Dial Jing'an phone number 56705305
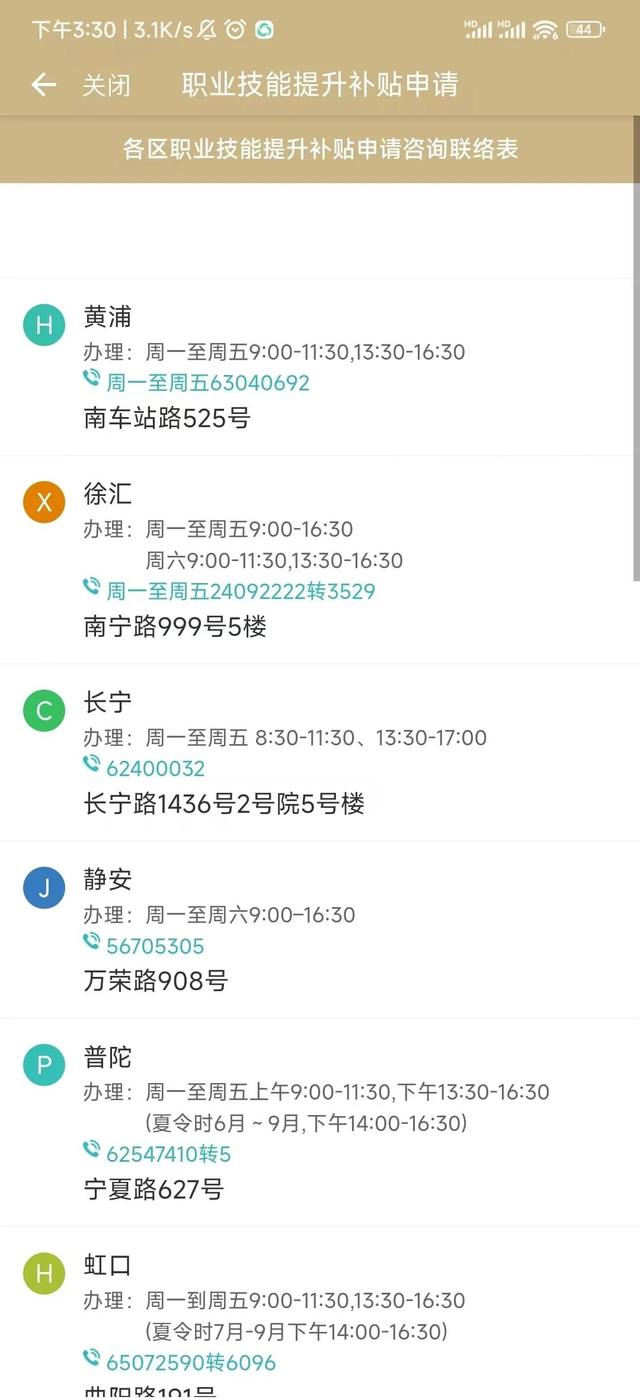The height and width of the screenshot is (1400, 640). (x=144, y=945)
